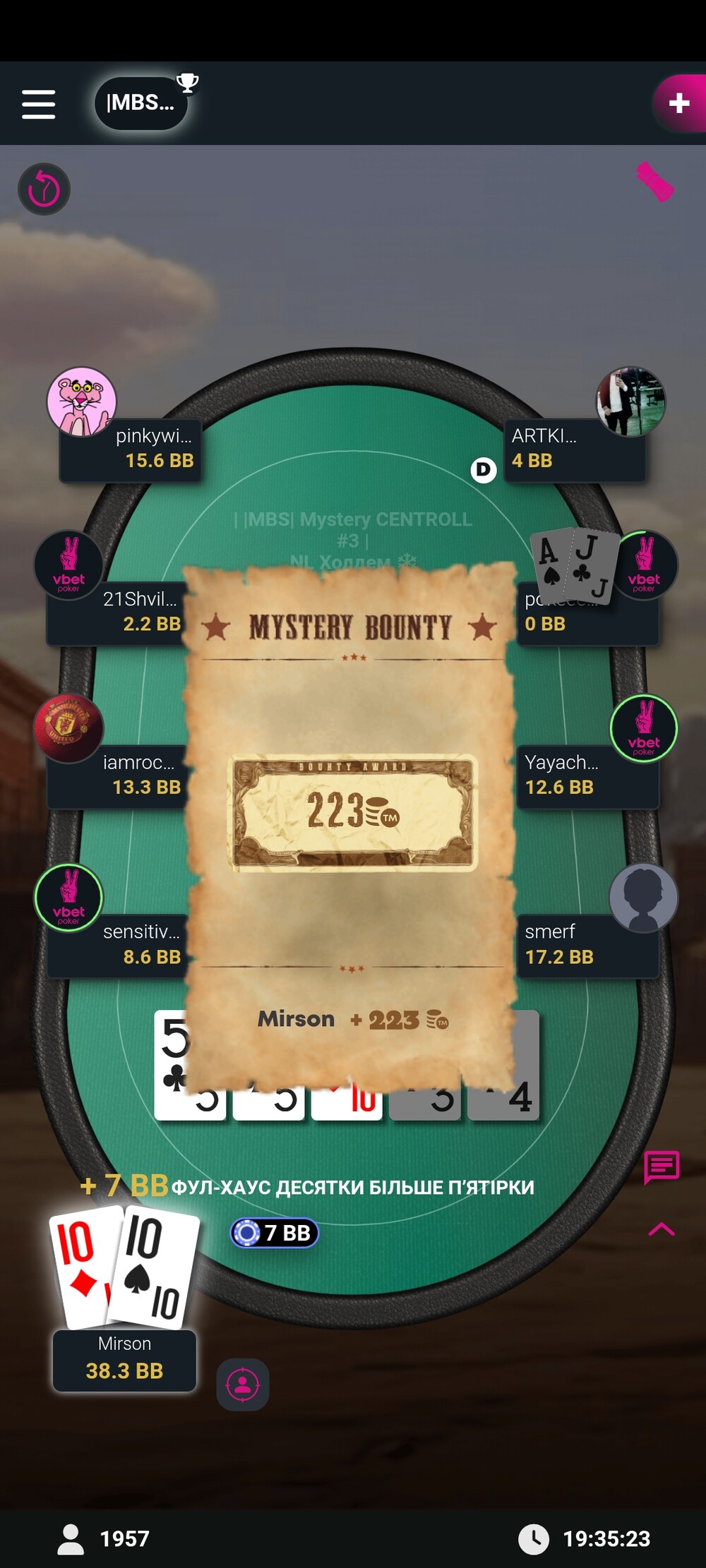Open the hand history replay icon

pos(44,189)
